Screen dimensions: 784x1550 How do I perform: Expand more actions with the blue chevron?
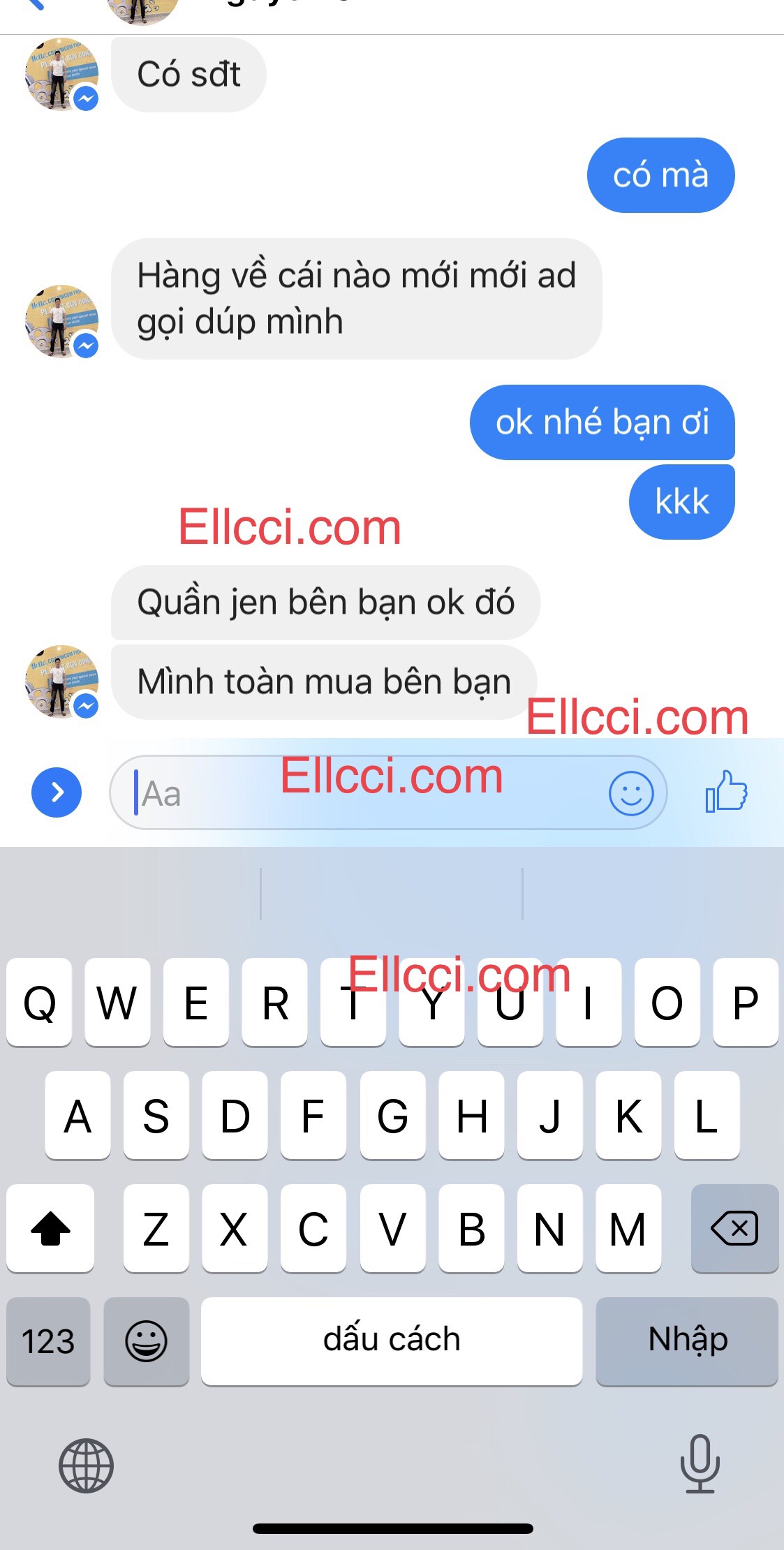57,792
